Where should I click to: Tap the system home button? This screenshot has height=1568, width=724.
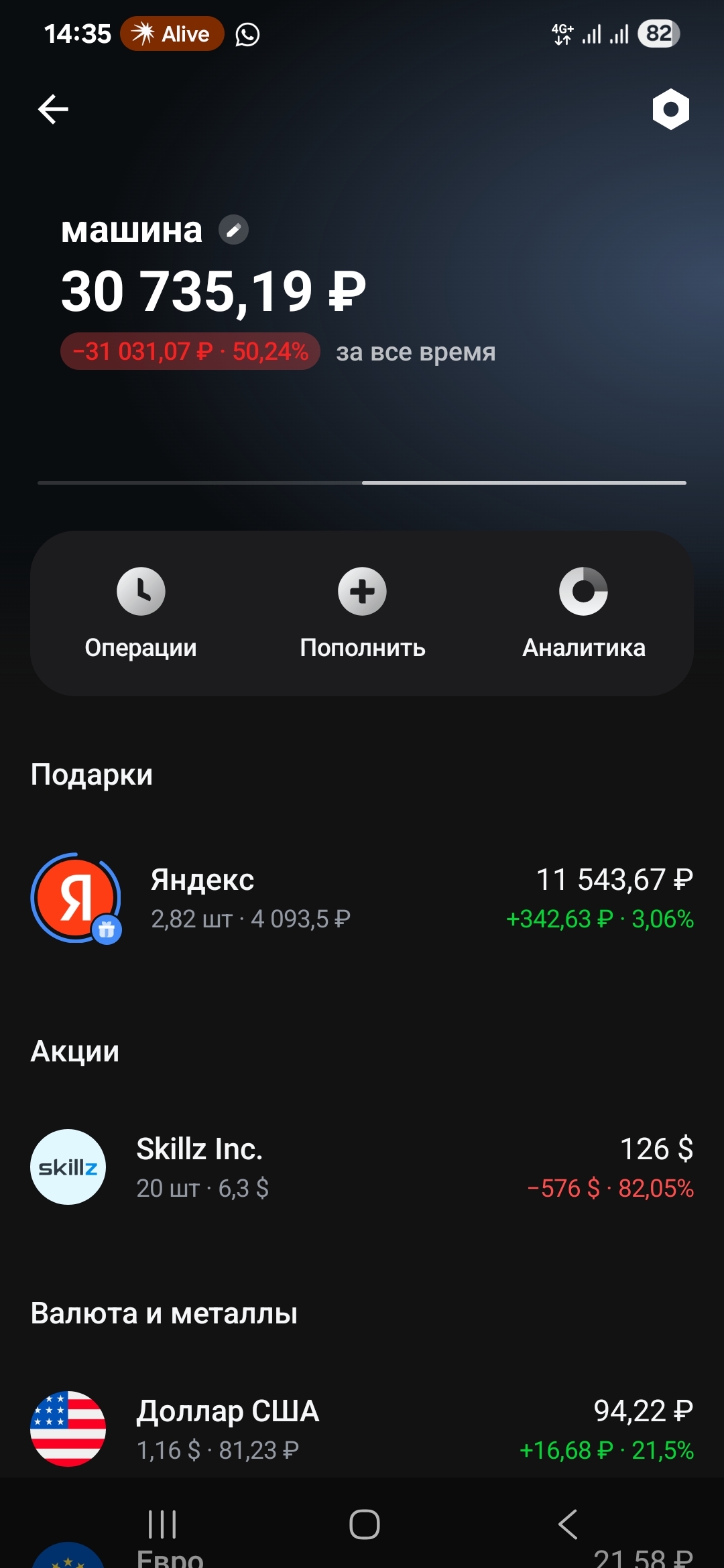[364, 1524]
